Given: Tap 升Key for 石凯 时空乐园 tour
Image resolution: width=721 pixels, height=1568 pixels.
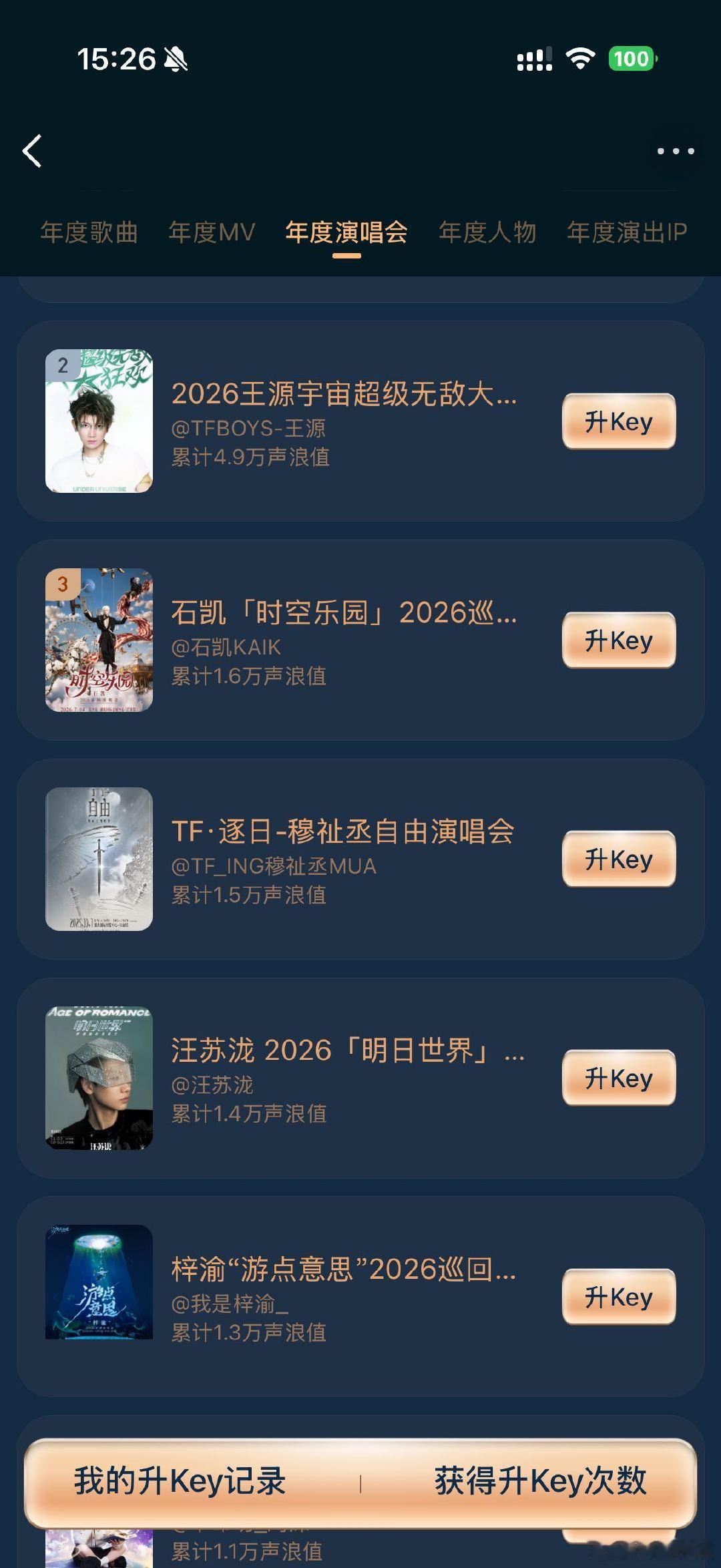Looking at the screenshot, I should [x=619, y=640].
